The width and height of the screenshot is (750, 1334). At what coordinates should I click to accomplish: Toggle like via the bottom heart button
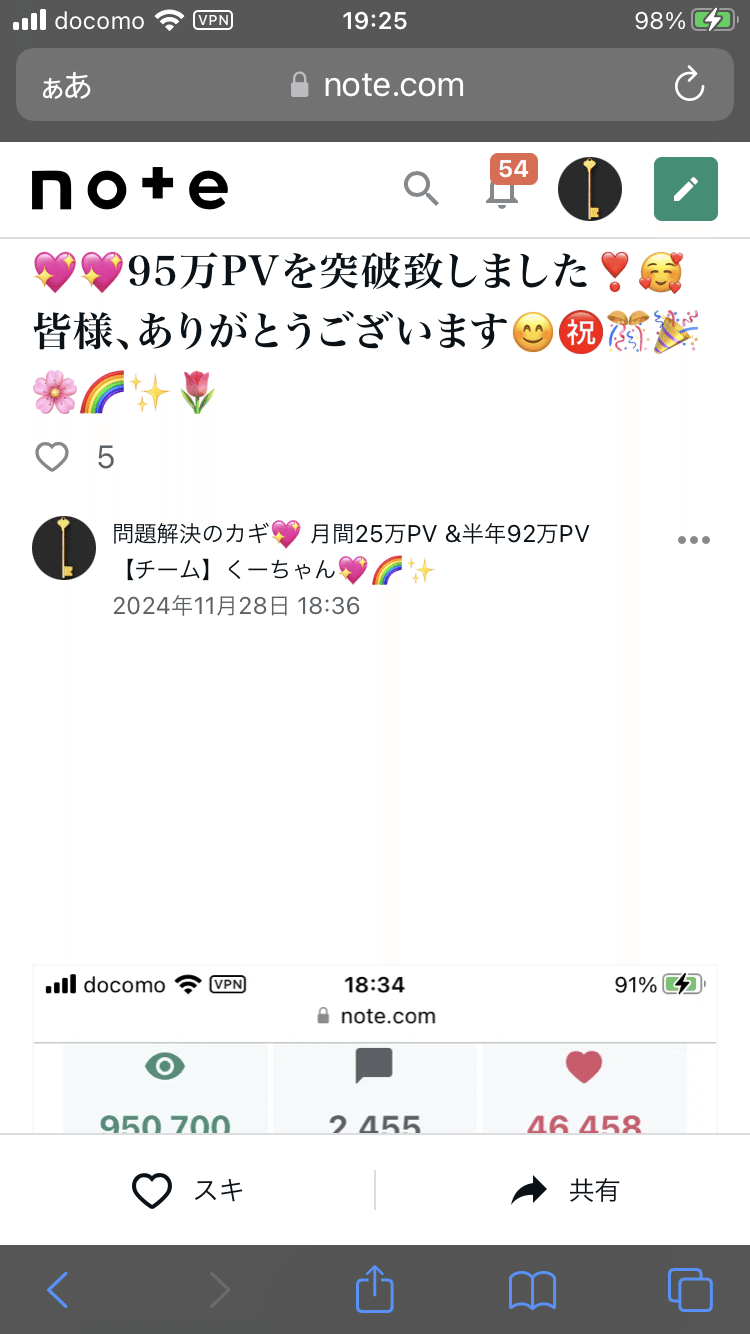150,1190
